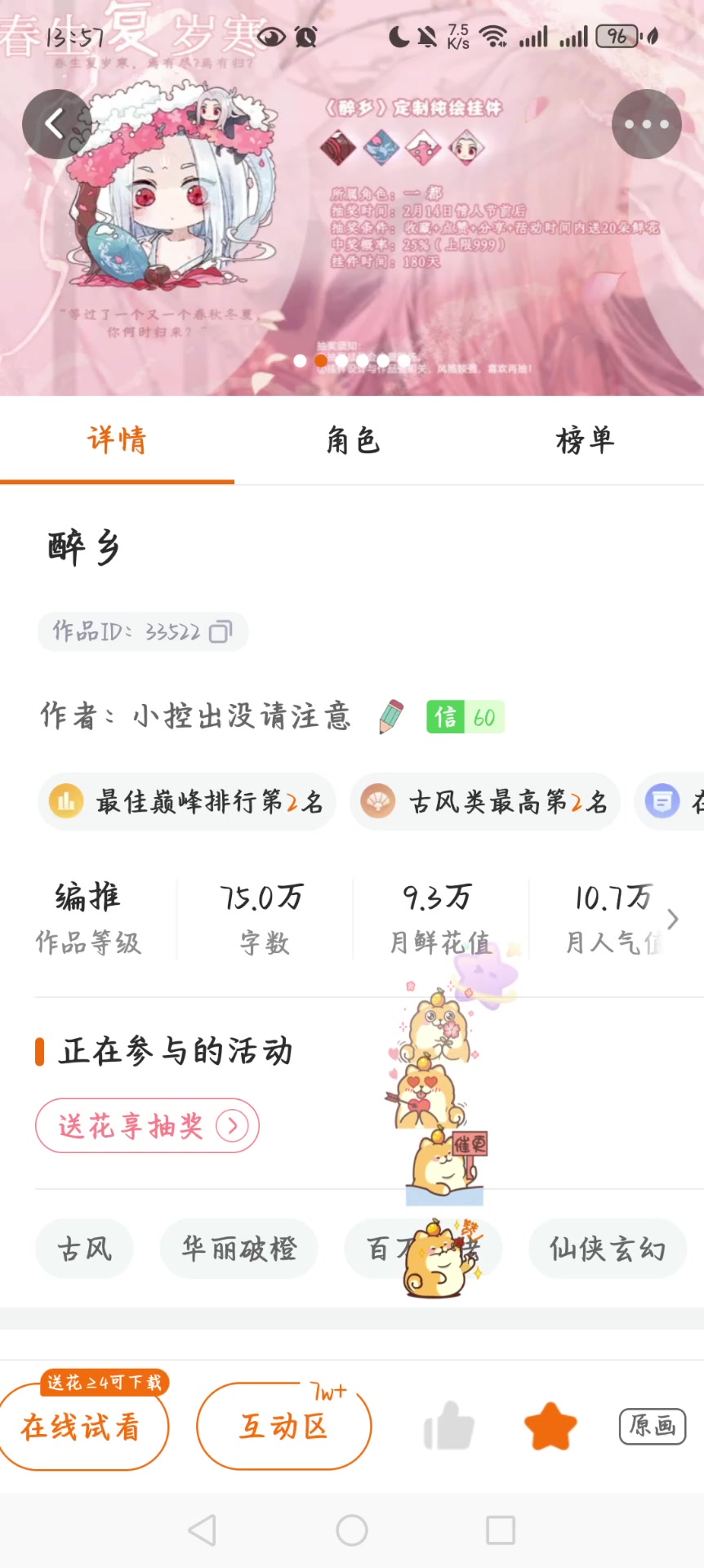Copy the 作品ID 33522
704x1568 pixels.
221,632
